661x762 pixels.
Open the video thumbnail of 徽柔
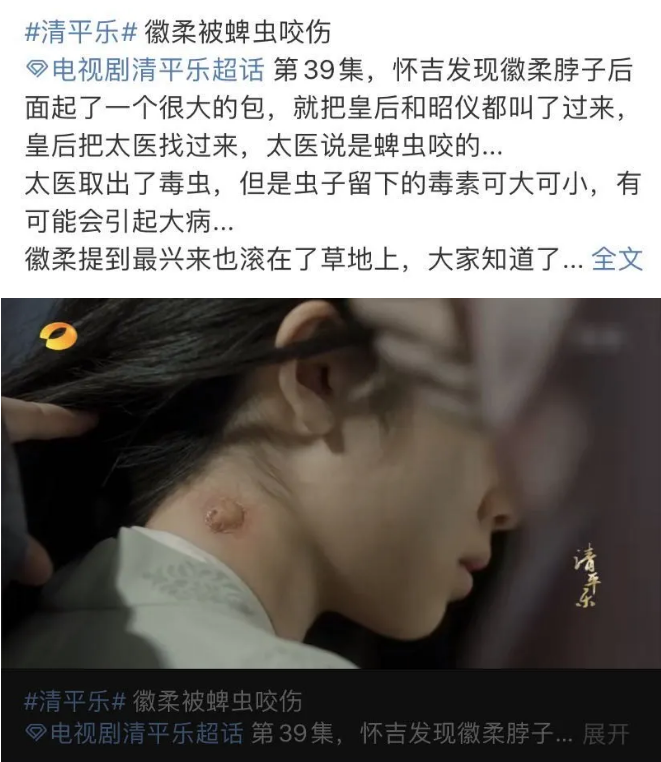[330, 482]
